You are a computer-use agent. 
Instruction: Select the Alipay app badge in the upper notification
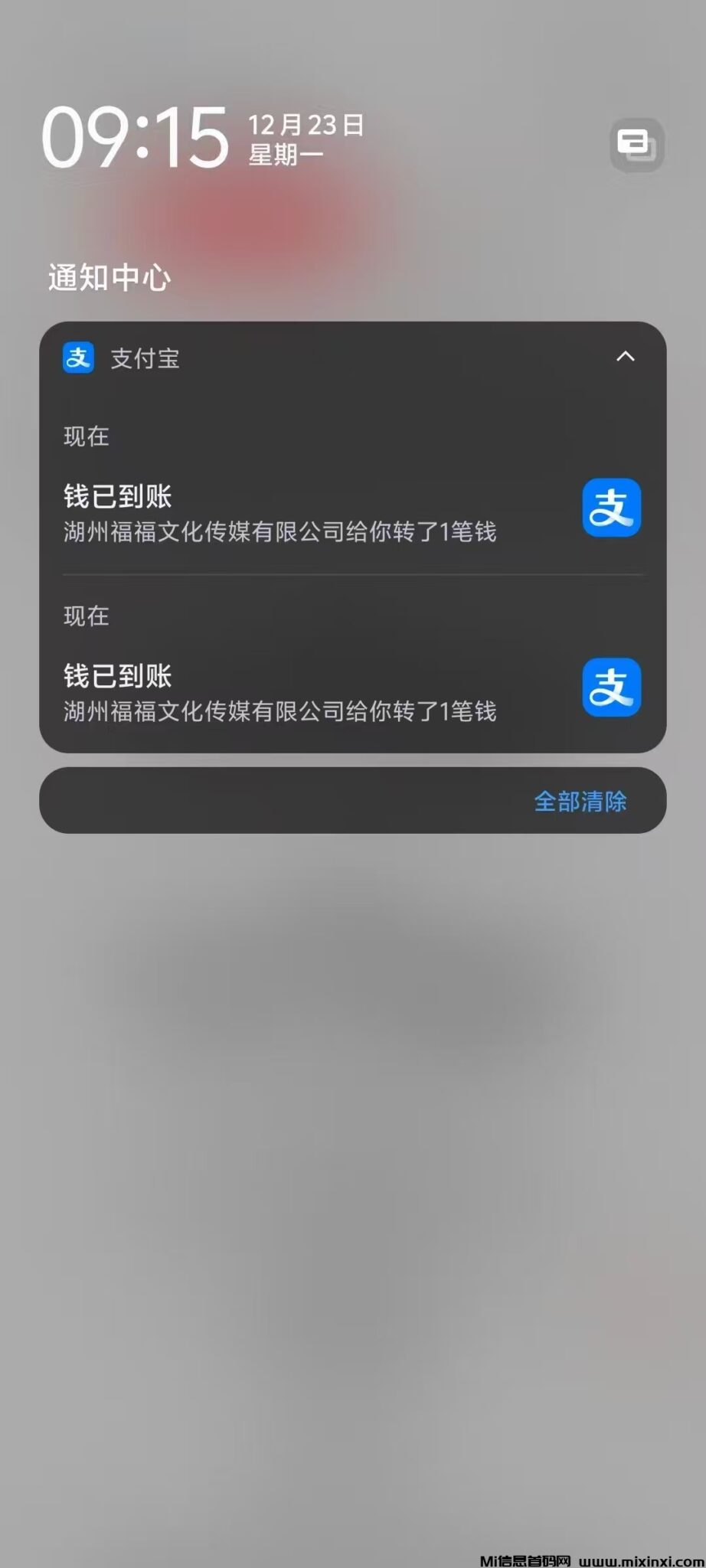(x=610, y=508)
